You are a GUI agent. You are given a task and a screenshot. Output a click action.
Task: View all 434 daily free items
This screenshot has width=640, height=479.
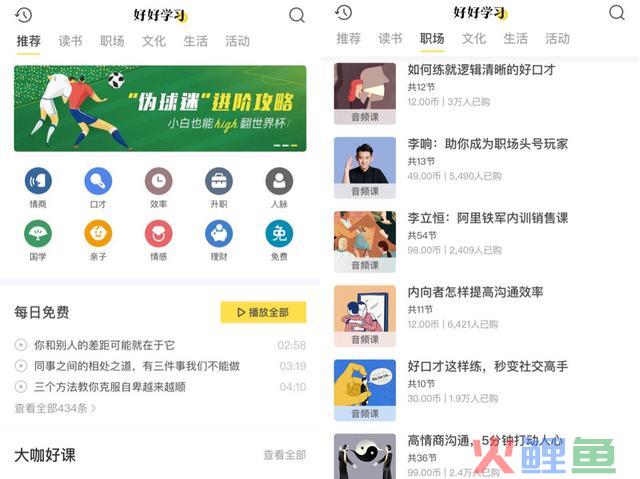pos(55,408)
